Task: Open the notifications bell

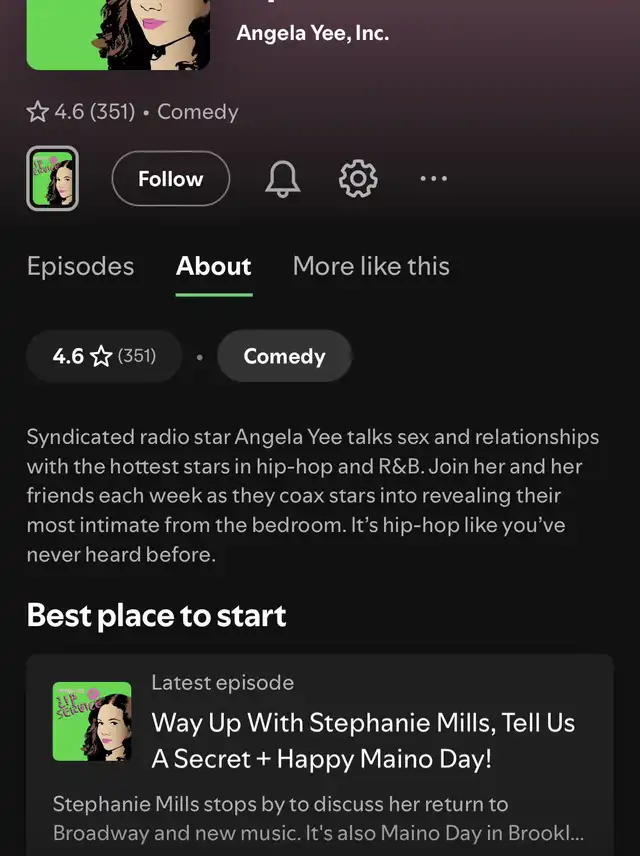Action: click(284, 179)
